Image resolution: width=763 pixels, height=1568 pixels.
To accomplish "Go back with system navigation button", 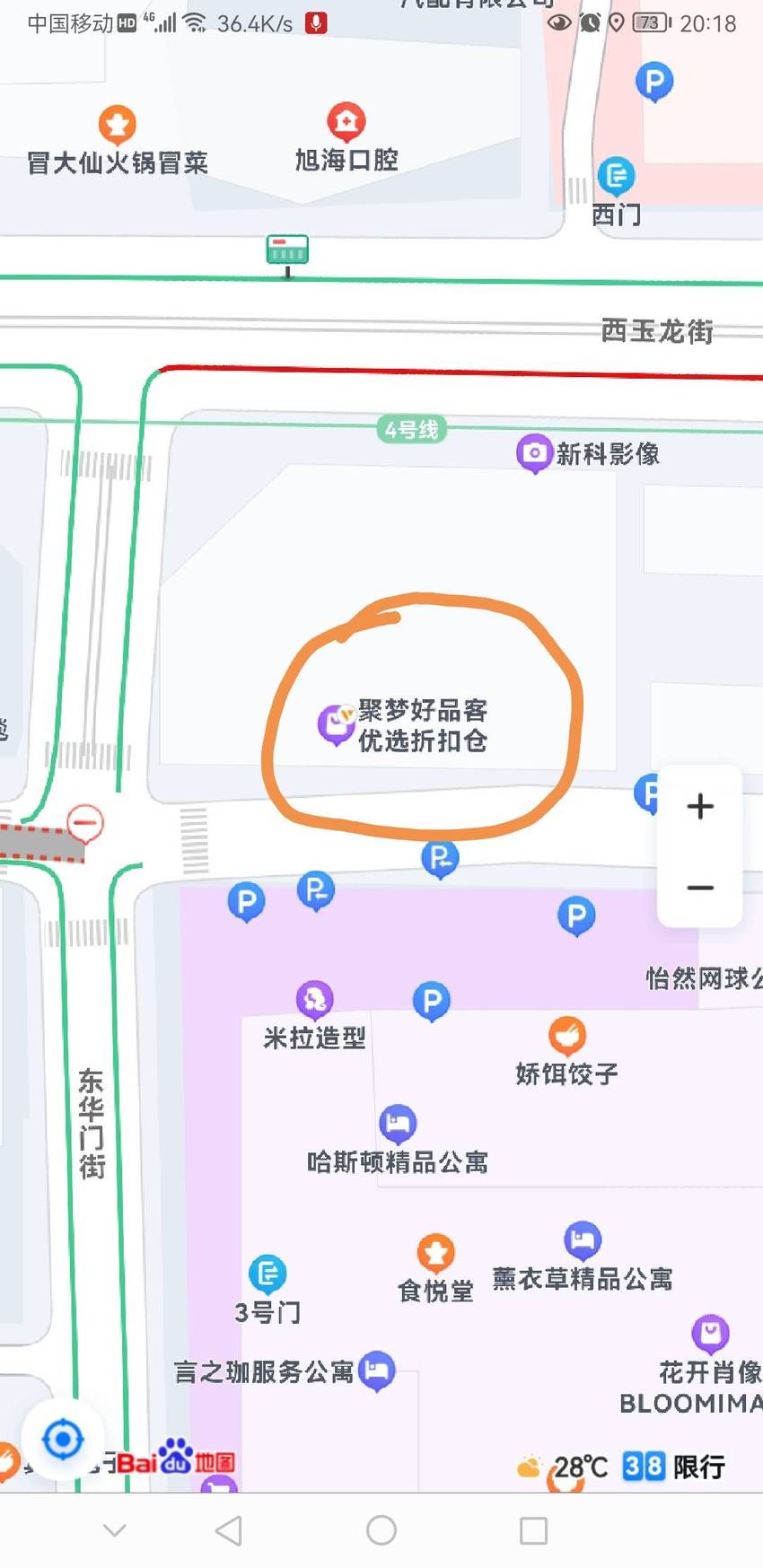I will pyautogui.click(x=229, y=1530).
